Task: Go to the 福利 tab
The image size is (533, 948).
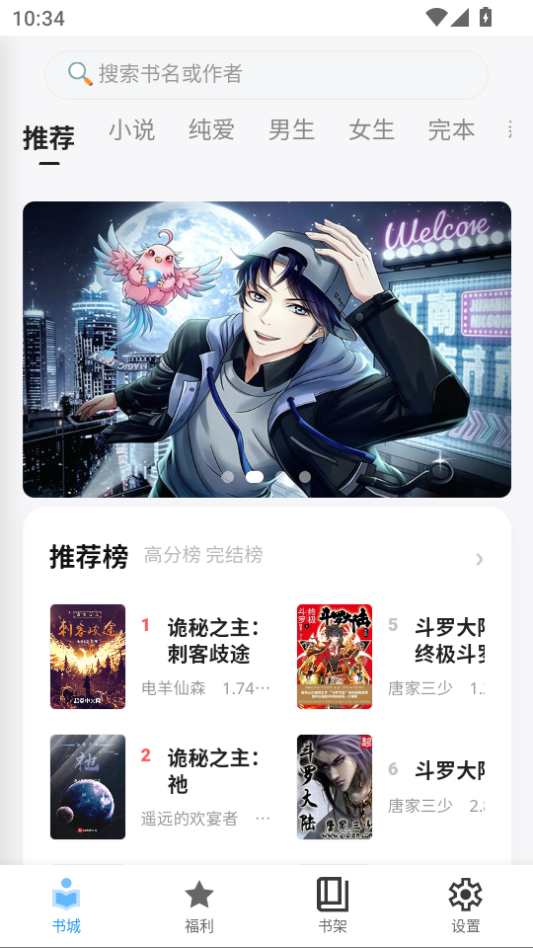Action: [x=199, y=906]
